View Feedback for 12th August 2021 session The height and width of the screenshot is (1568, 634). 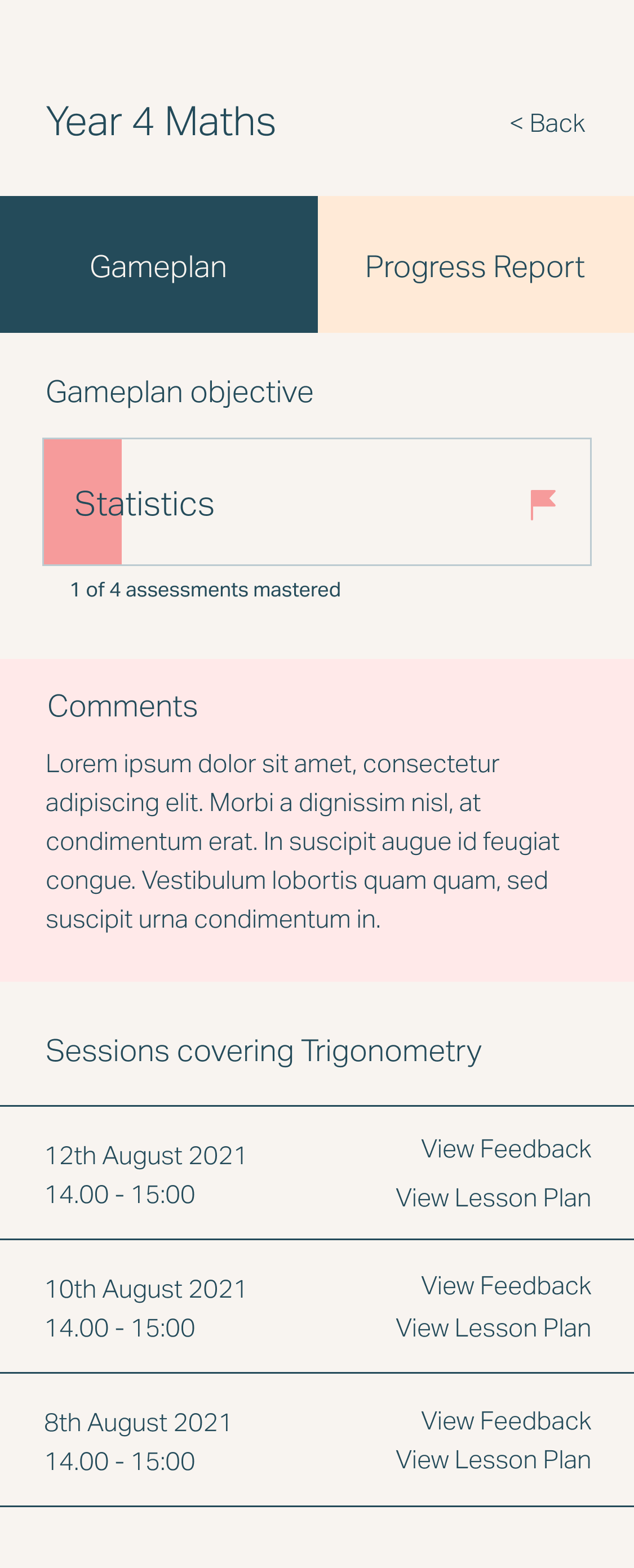[x=506, y=1149]
